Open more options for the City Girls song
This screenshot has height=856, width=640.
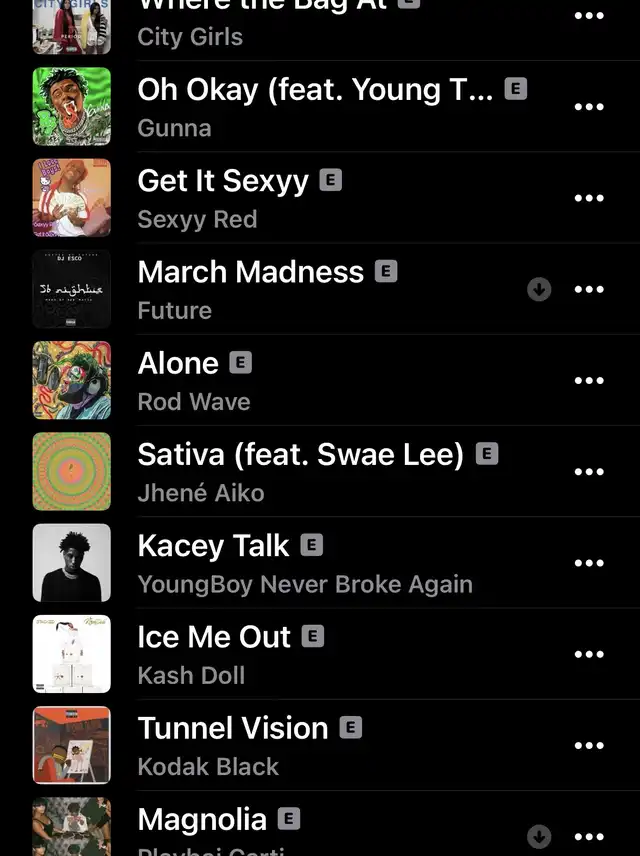pos(589,17)
